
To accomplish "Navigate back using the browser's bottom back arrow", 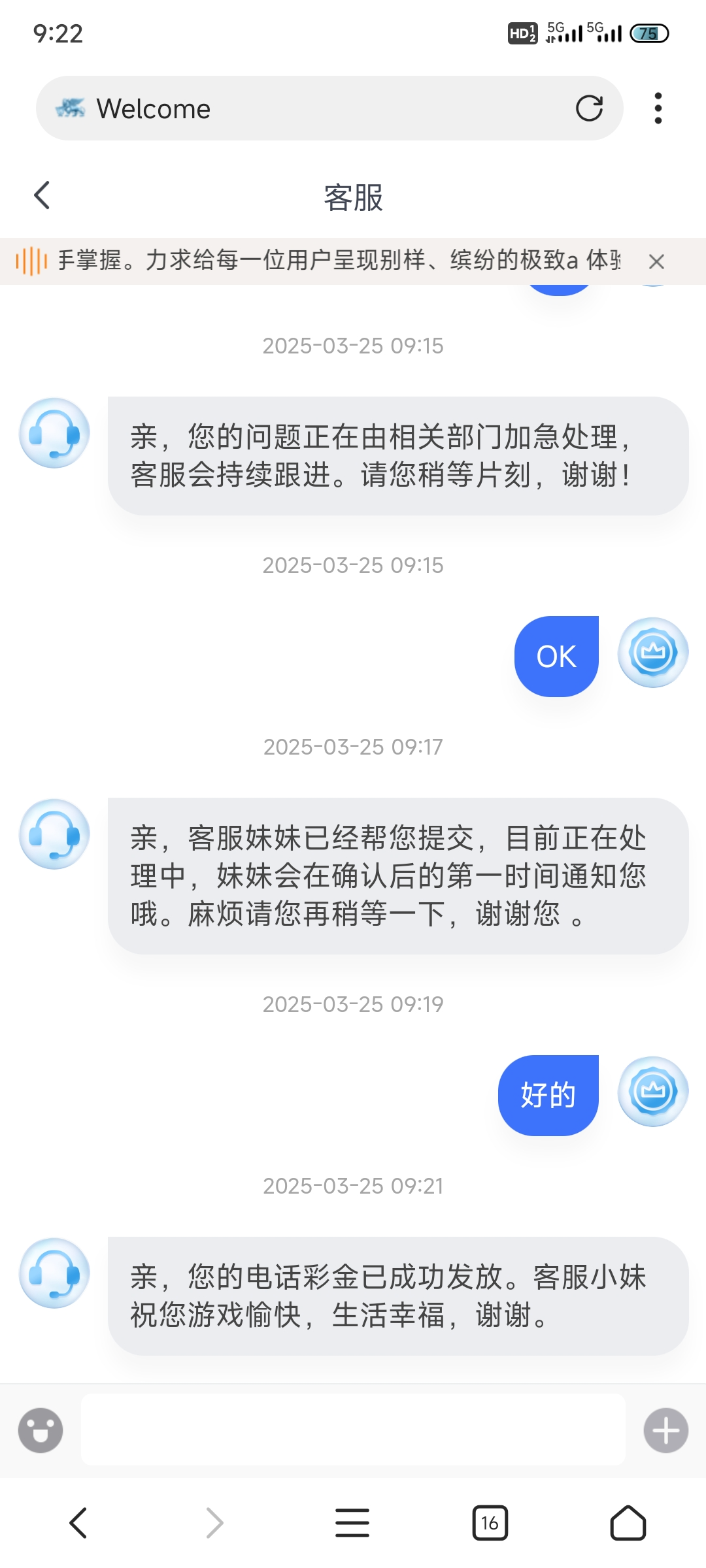I will [x=78, y=1523].
